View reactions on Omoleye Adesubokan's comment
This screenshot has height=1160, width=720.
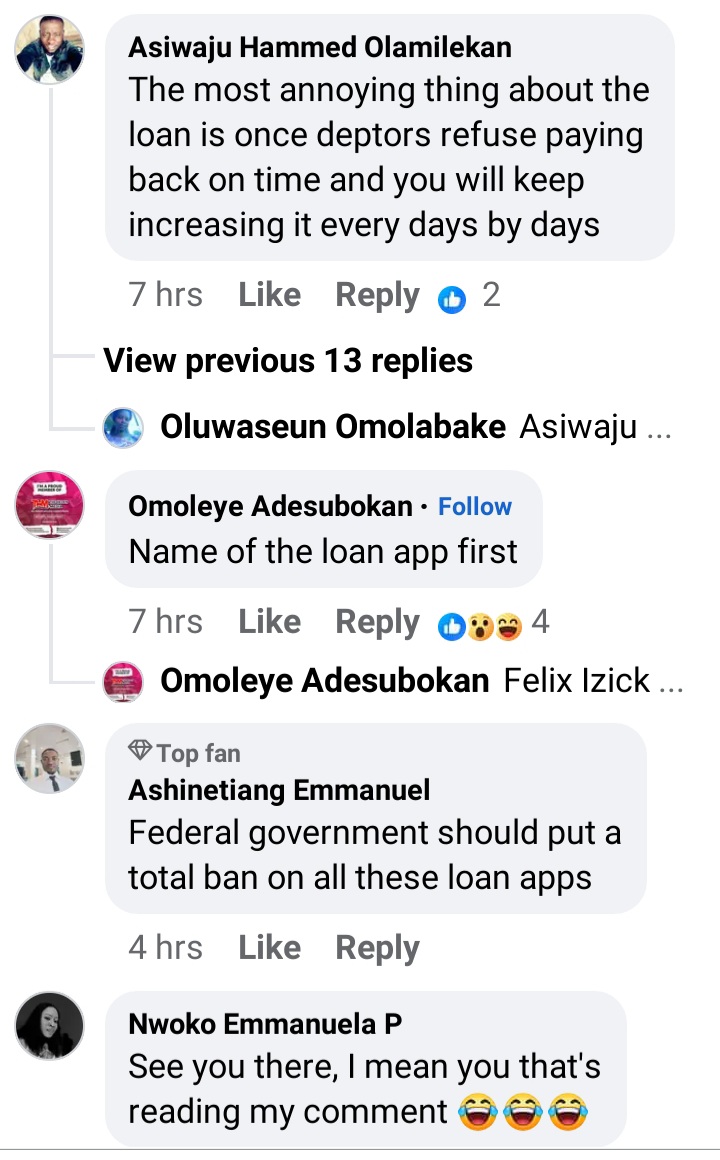pos(494,624)
